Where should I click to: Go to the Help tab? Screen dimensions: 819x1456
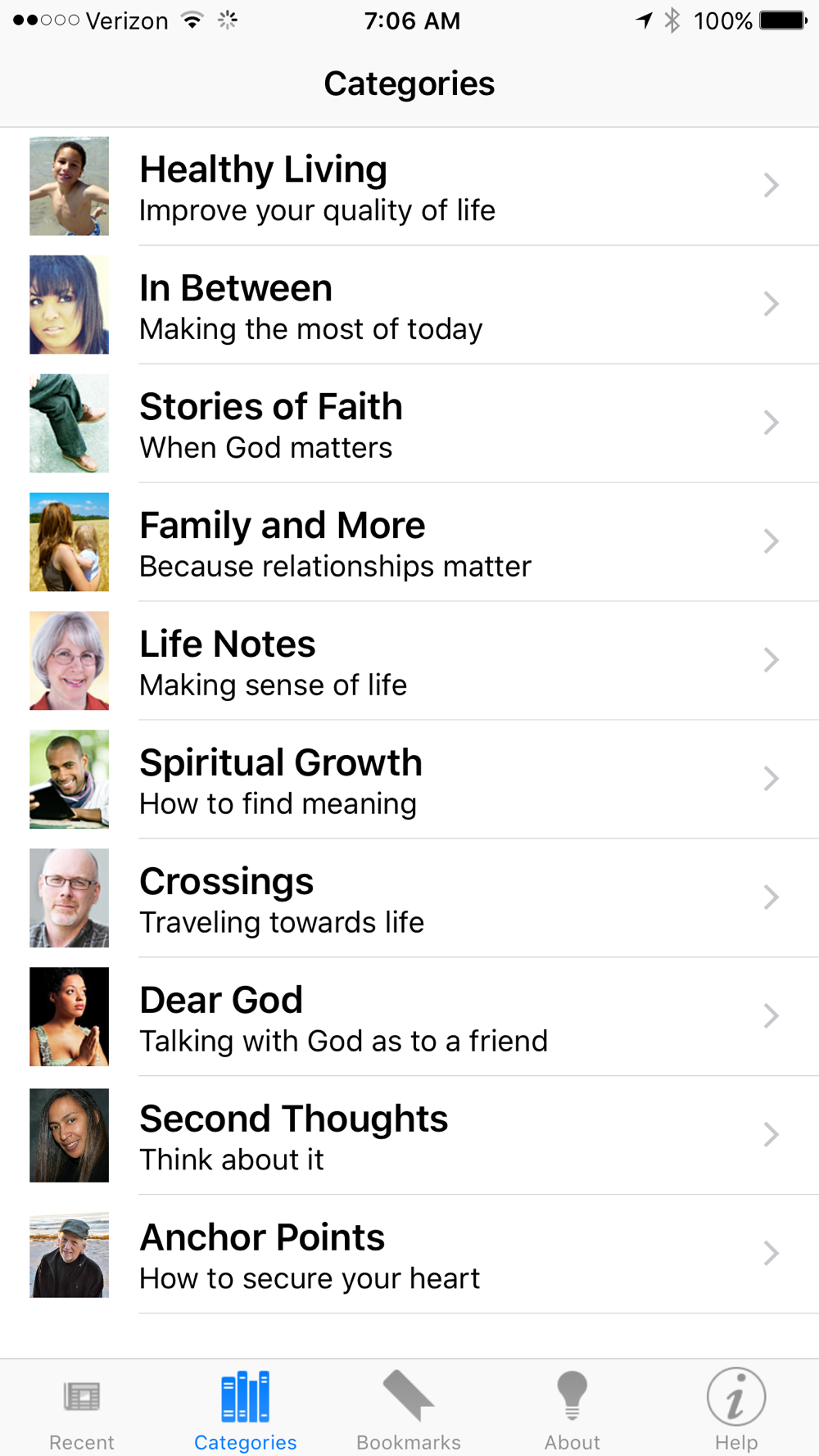pyautogui.click(x=736, y=1409)
